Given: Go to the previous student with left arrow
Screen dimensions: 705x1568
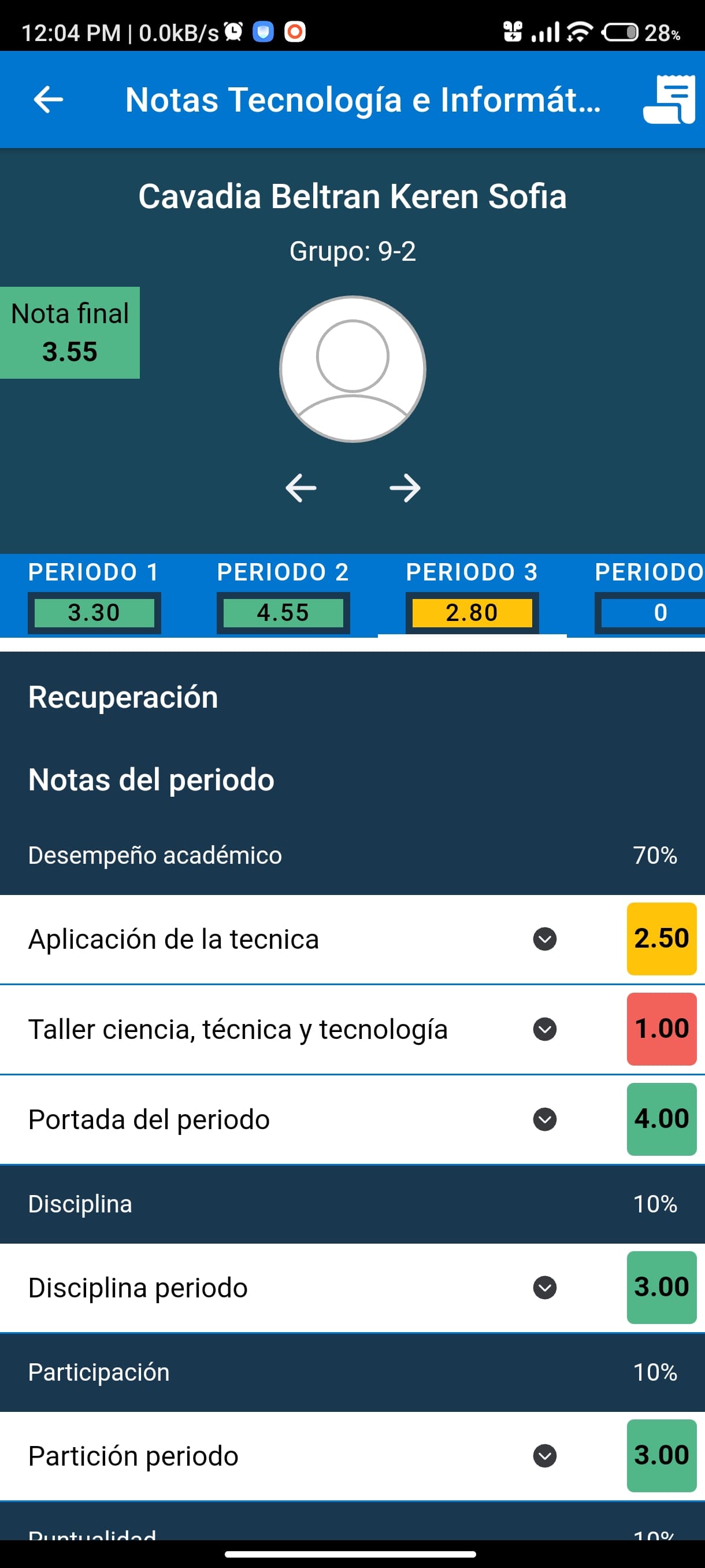Looking at the screenshot, I should pyautogui.click(x=301, y=487).
